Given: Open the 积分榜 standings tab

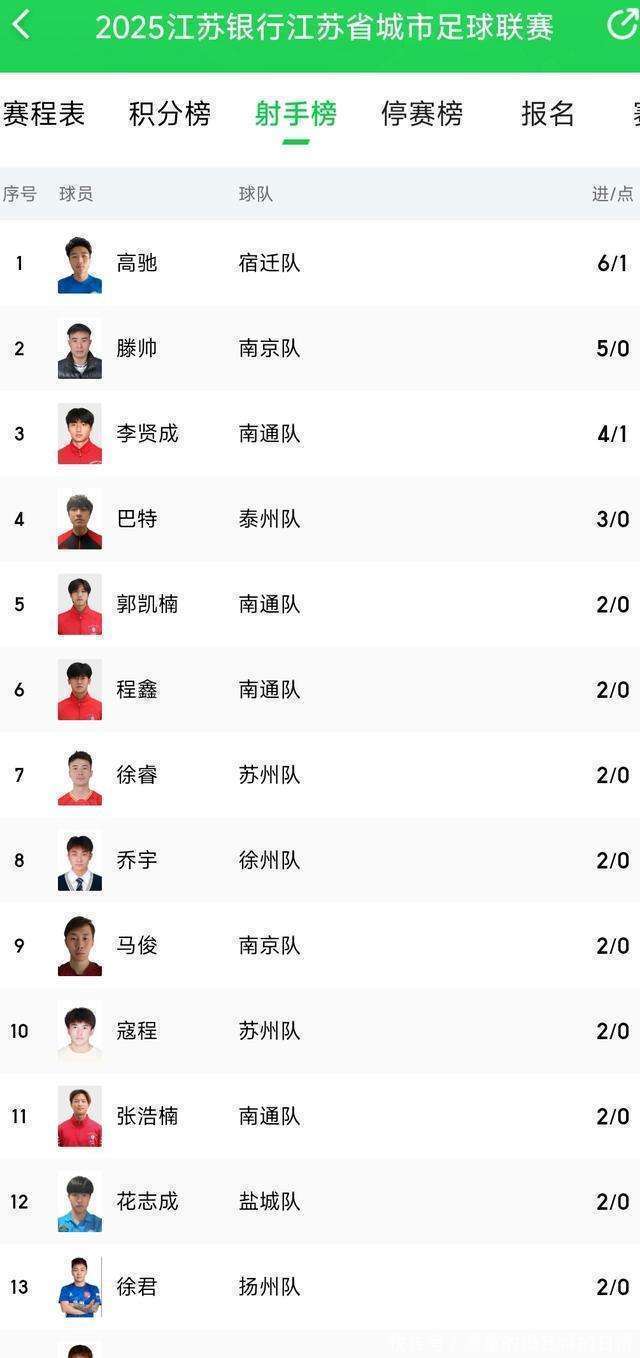Looking at the screenshot, I should click(x=170, y=114).
